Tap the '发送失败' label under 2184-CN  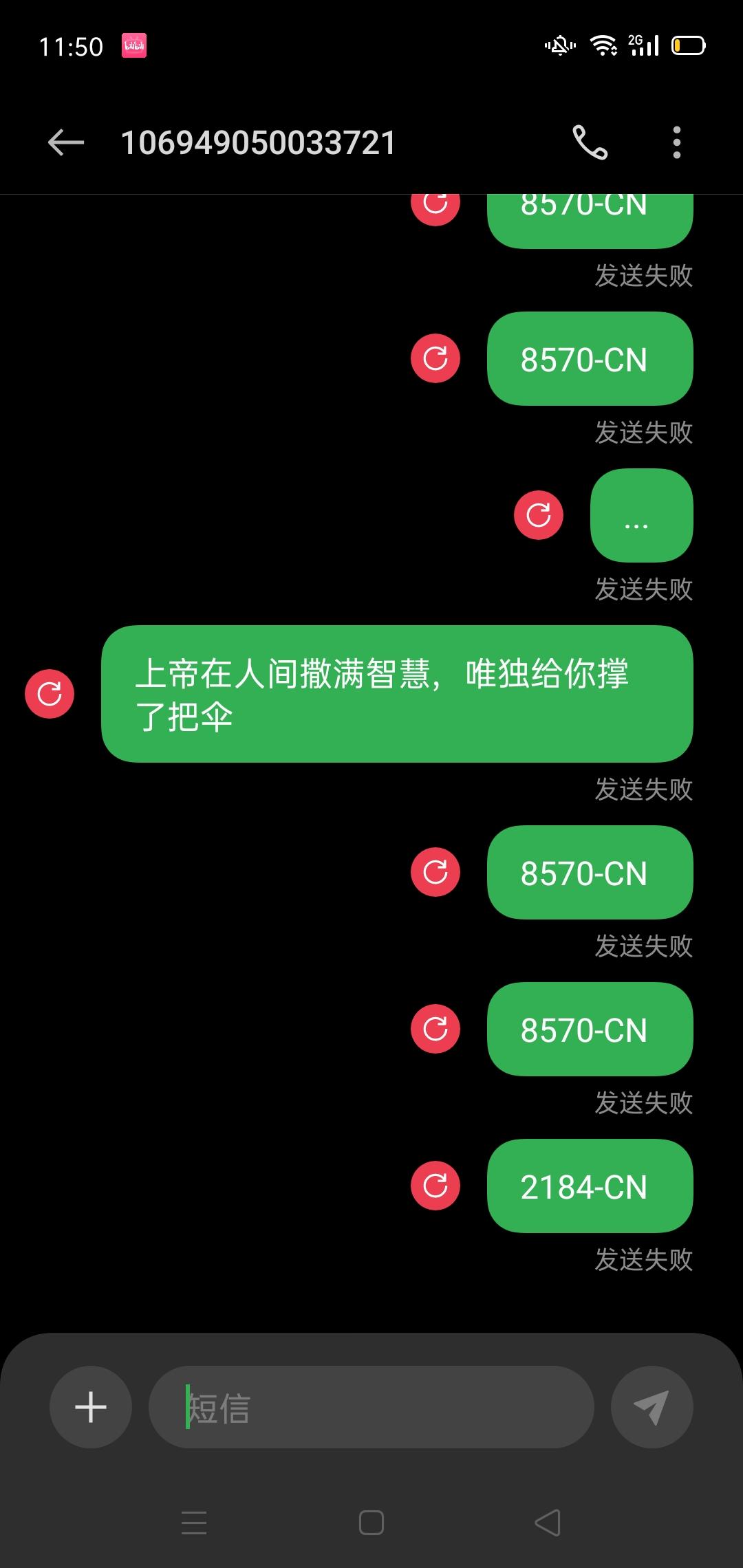click(x=643, y=1259)
